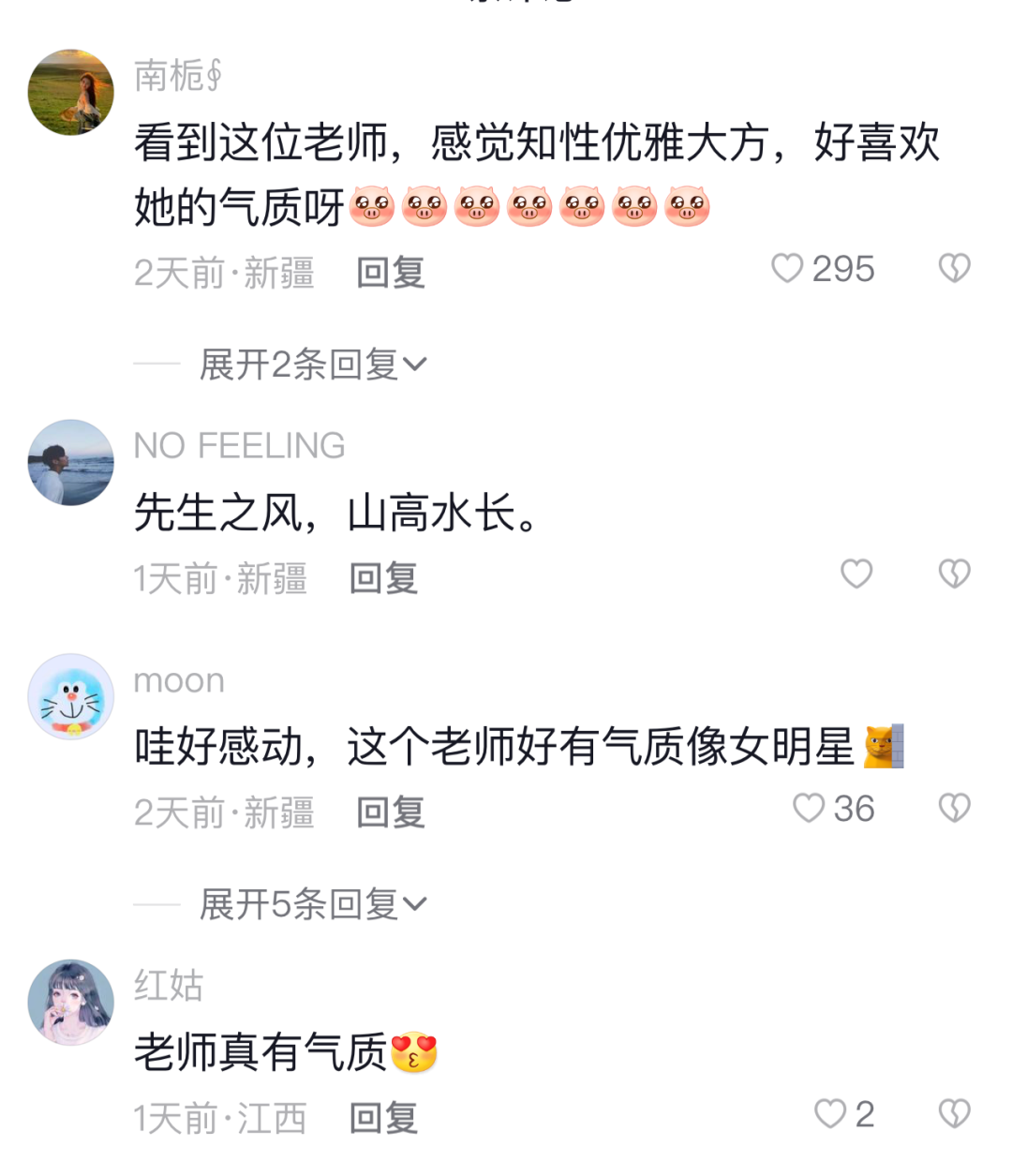Open 南栀's profile avatar

(x=71, y=93)
